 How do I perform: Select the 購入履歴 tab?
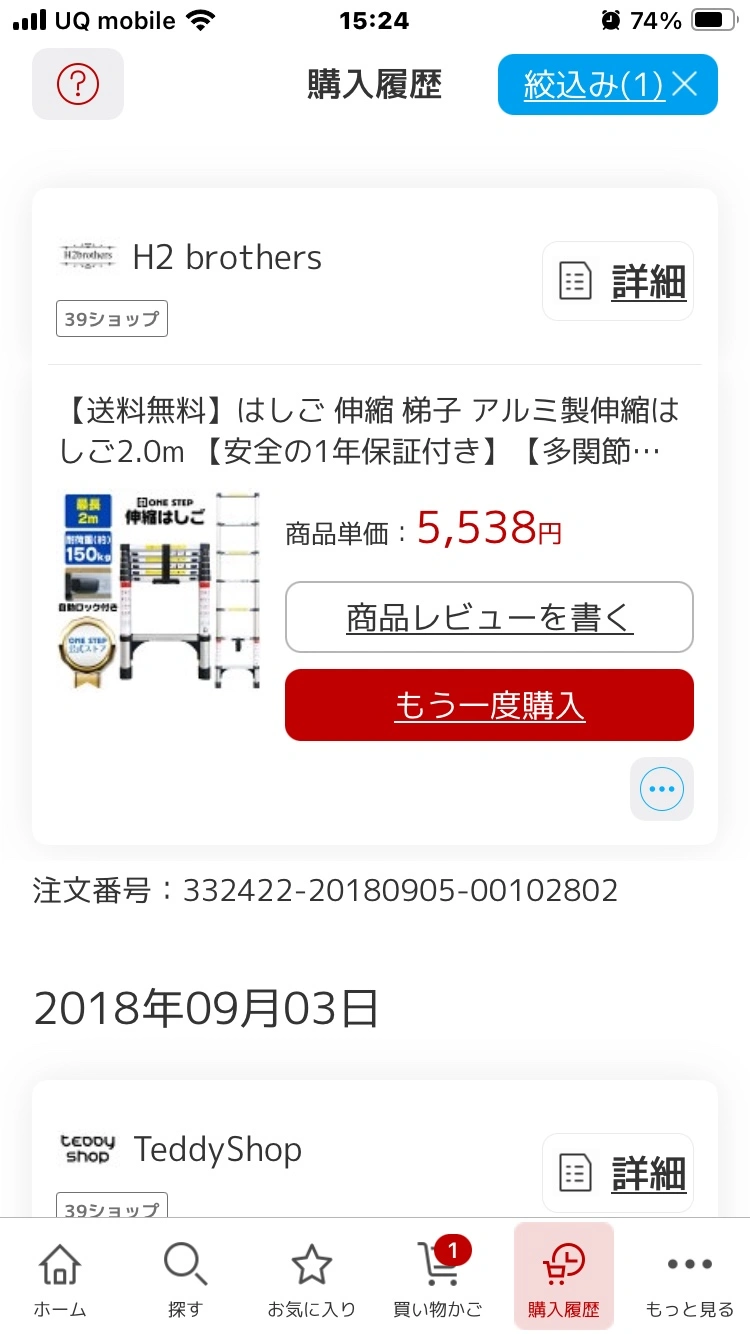coord(564,1280)
